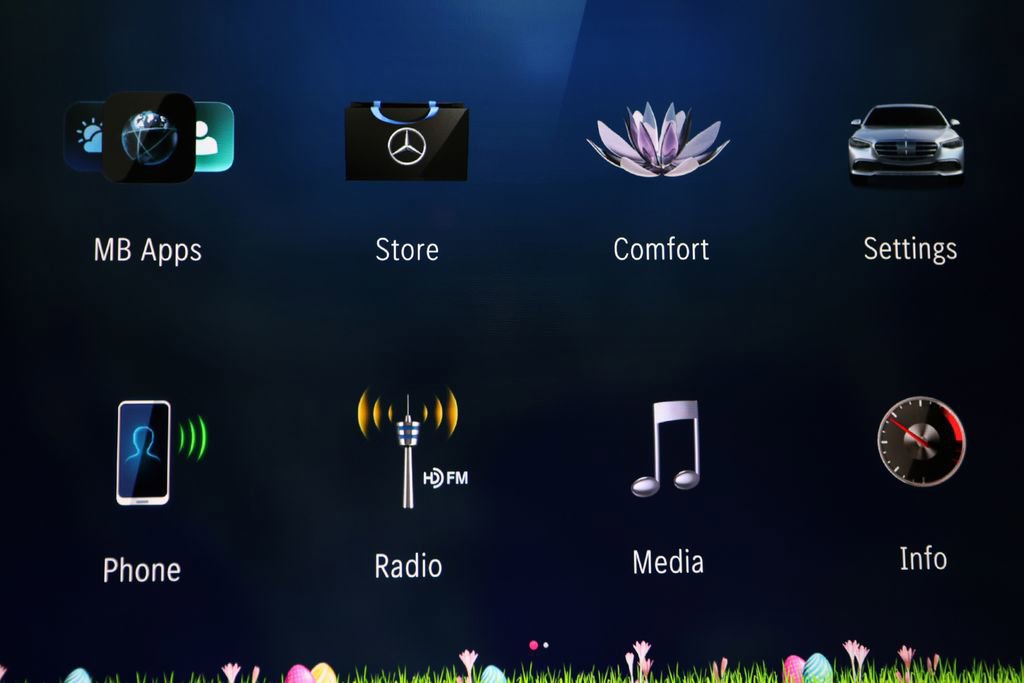
Task: Tap the page indicator dots
Action: tap(539, 645)
